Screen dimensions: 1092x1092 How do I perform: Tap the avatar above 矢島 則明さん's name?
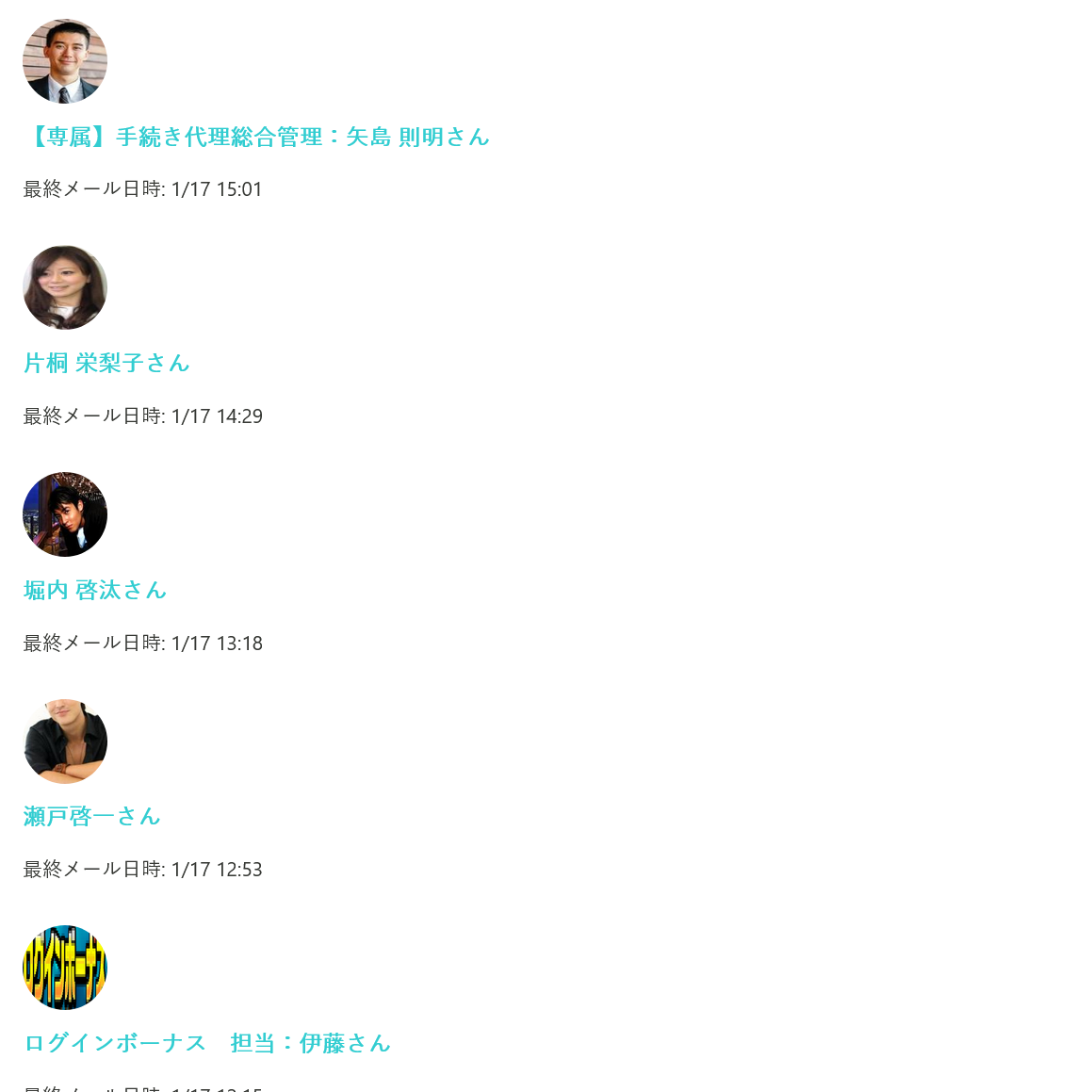[x=65, y=61]
